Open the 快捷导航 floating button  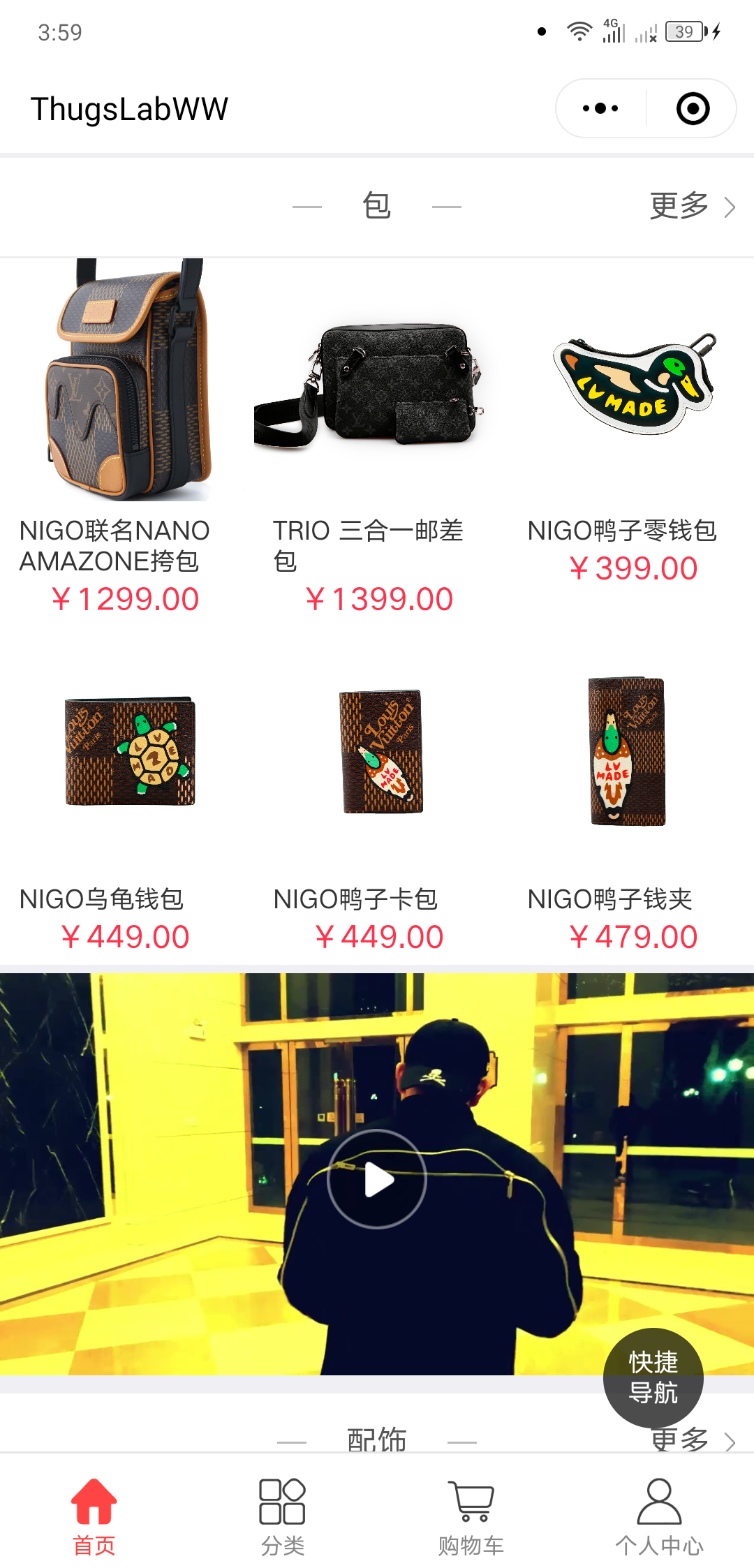[x=653, y=1377]
